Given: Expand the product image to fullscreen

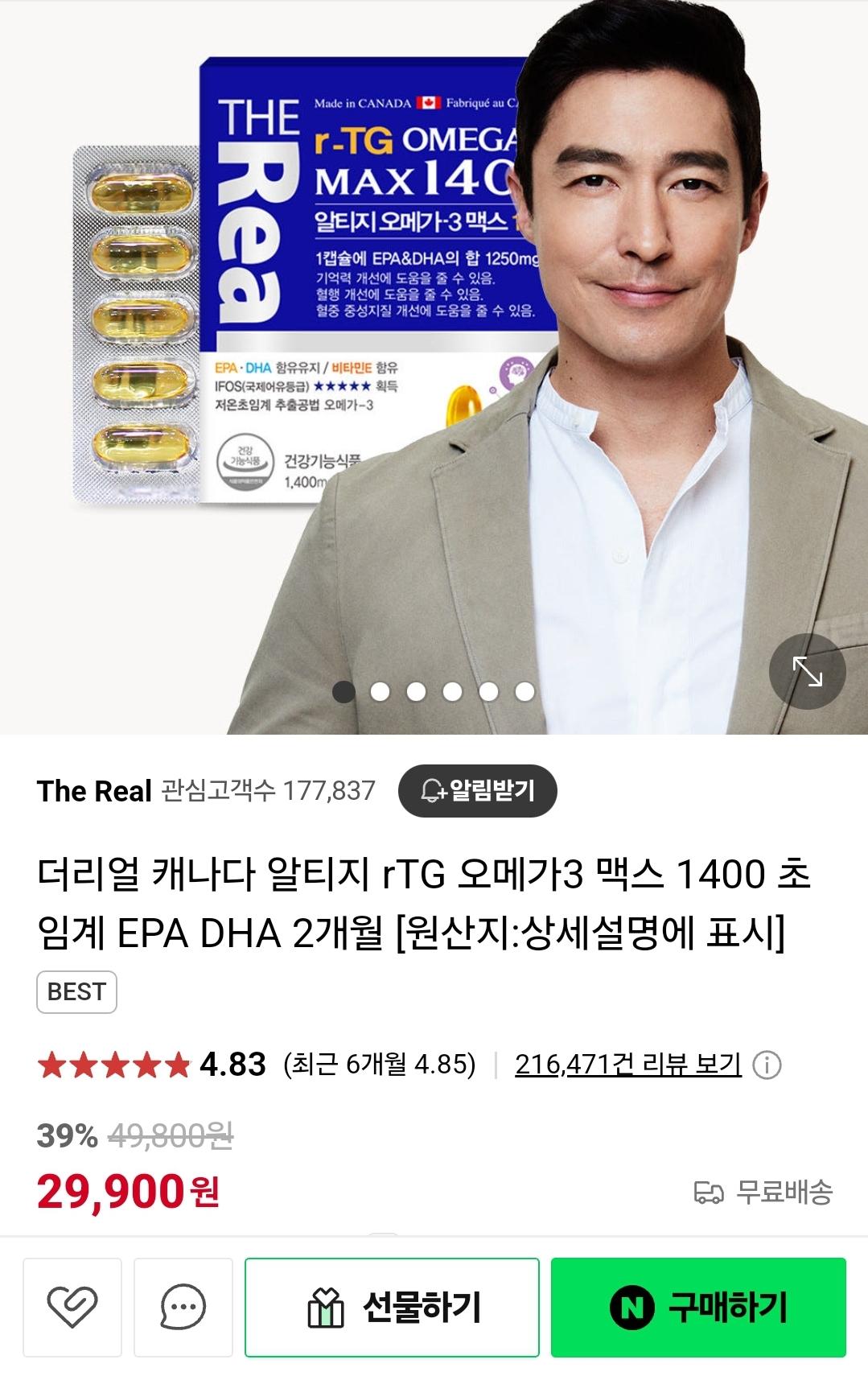Looking at the screenshot, I should pyautogui.click(x=807, y=671).
